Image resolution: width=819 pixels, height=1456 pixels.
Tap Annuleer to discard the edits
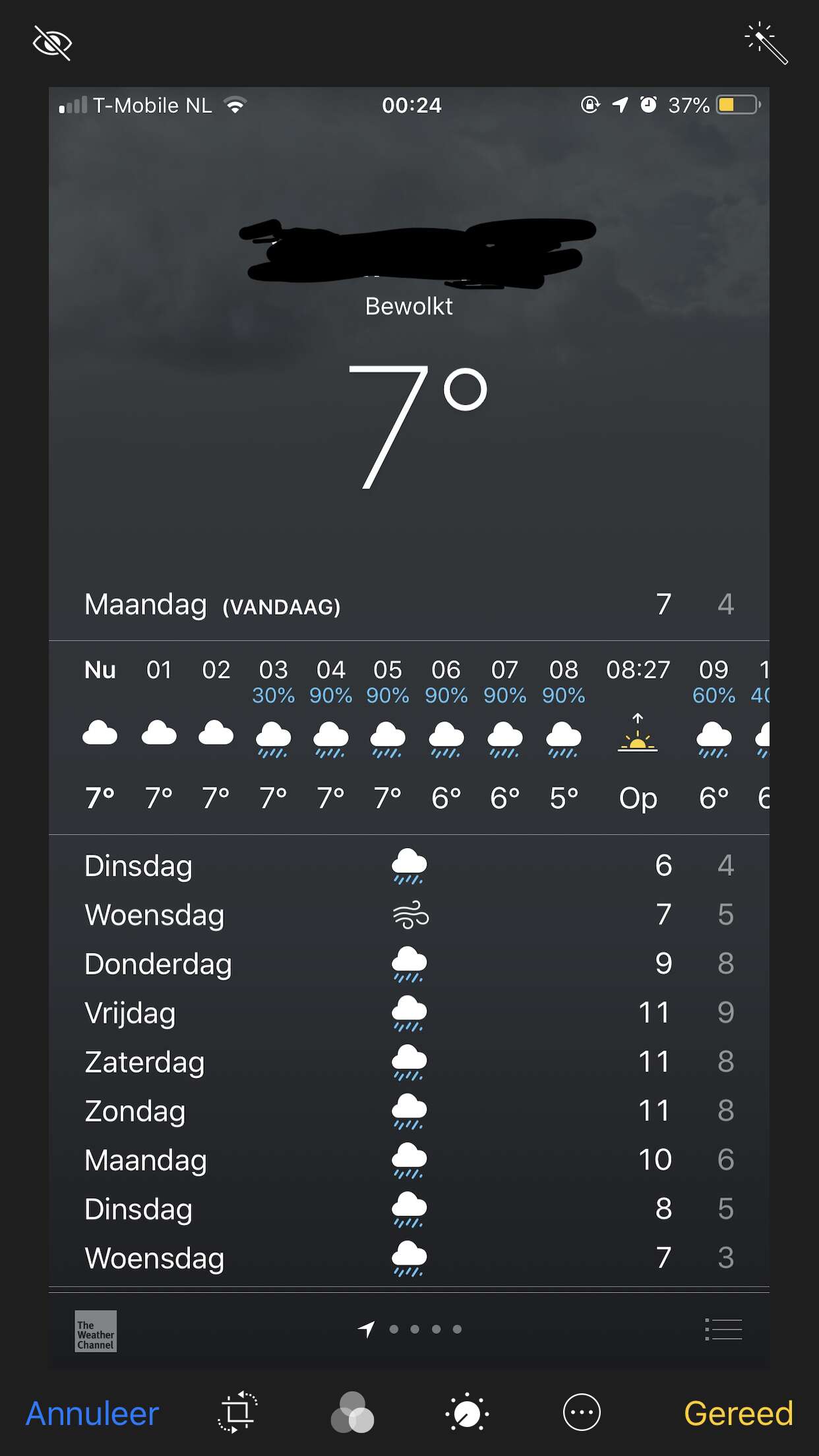click(x=92, y=1414)
